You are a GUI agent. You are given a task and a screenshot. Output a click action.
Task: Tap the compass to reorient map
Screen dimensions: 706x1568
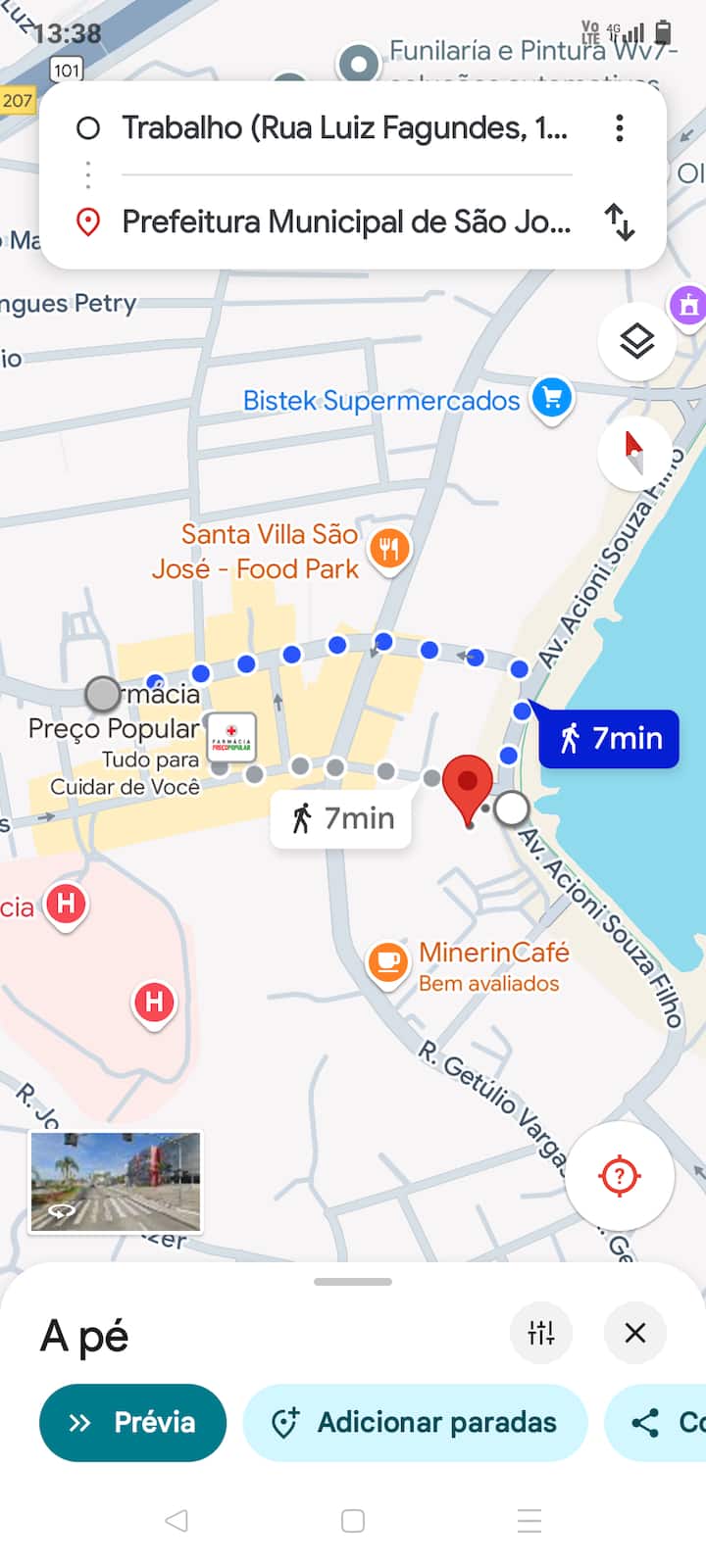pos(634,452)
